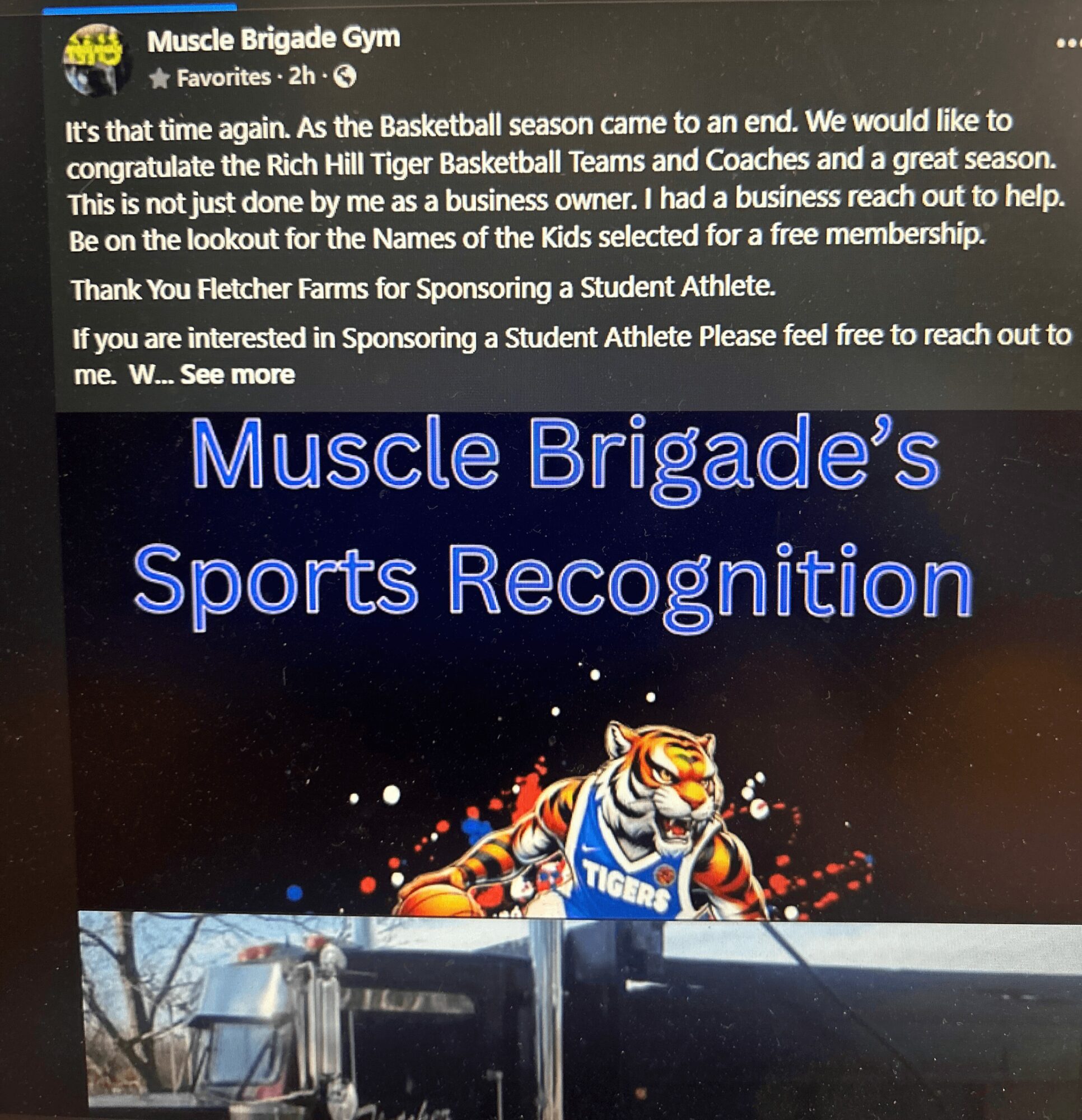Open the post's three-dot options menu
Screen dimensions: 1082x1120
pyautogui.click(x=1067, y=43)
